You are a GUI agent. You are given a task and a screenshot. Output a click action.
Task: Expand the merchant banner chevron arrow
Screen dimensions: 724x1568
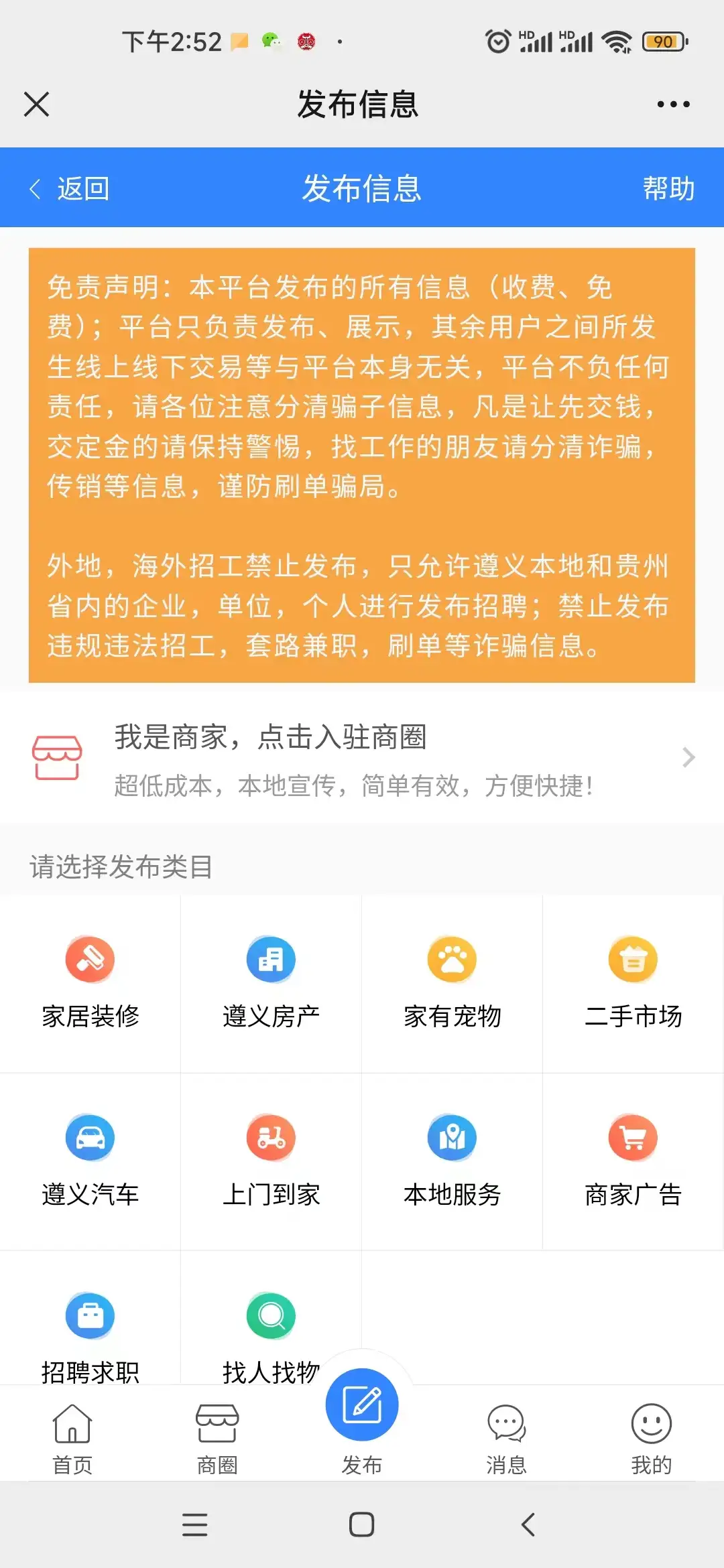[688, 758]
